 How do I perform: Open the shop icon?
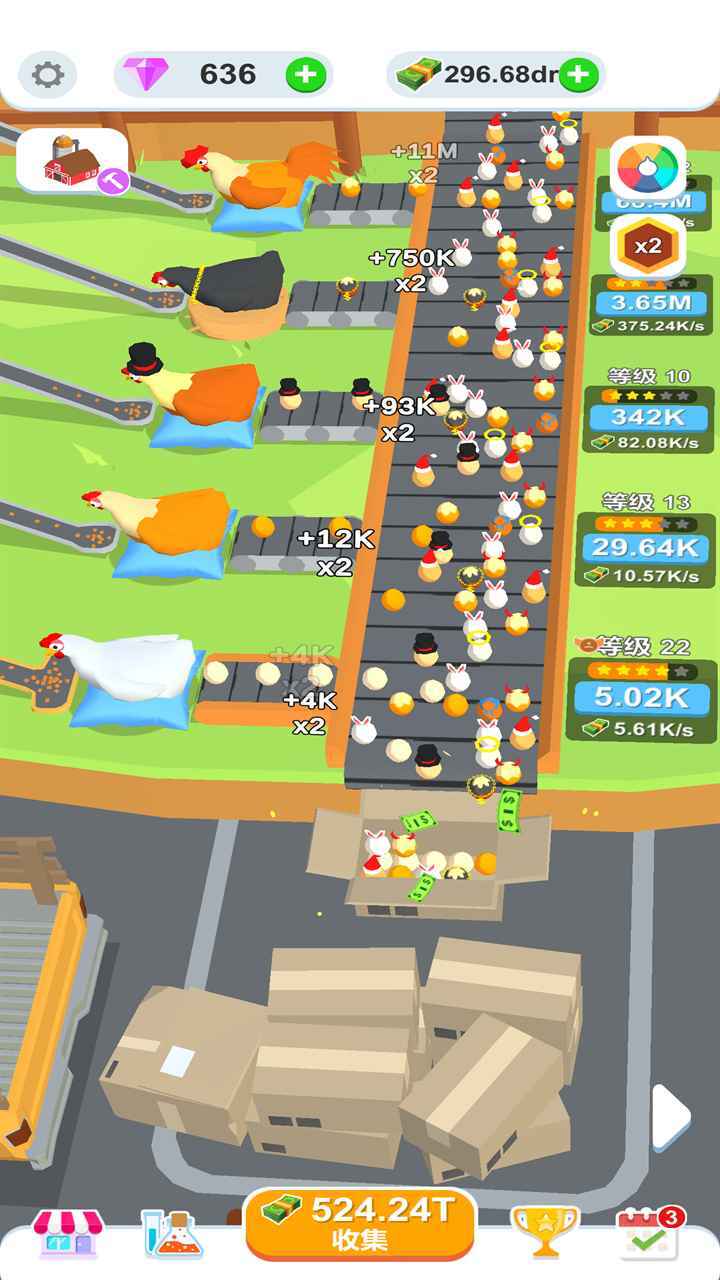[68, 1233]
